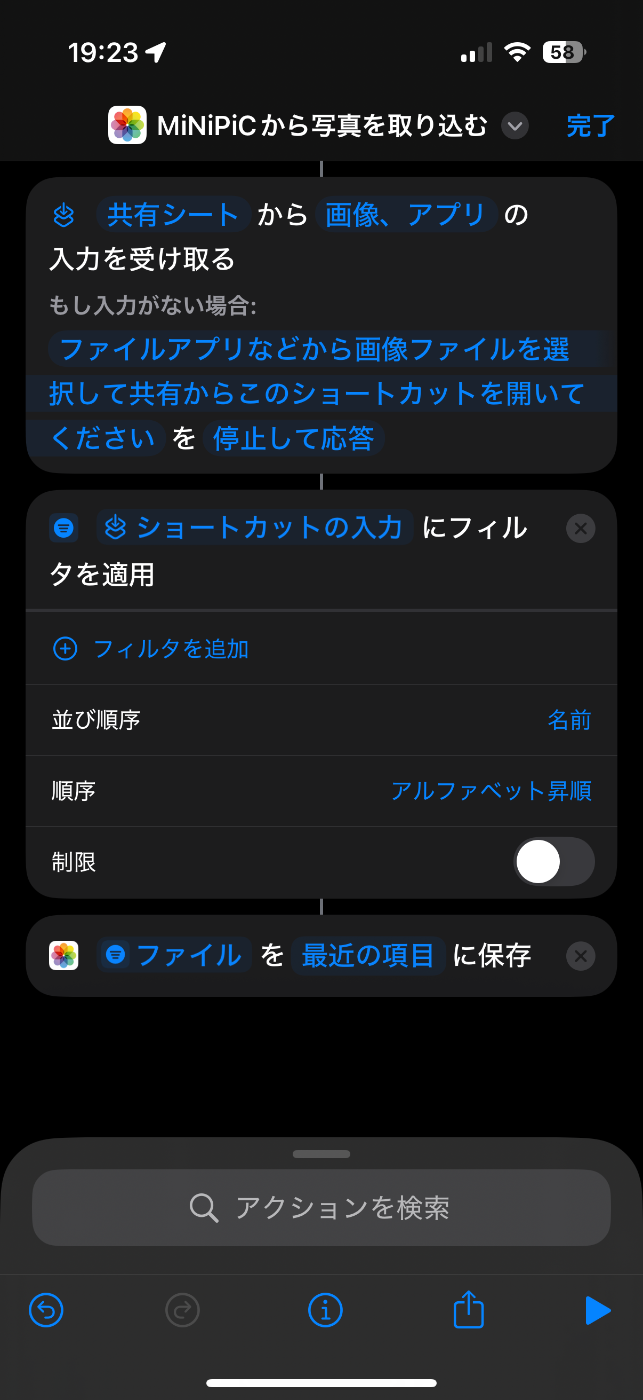643x1400 pixels.
Task: Select the ファイル variable in save action
Action: 175,956
